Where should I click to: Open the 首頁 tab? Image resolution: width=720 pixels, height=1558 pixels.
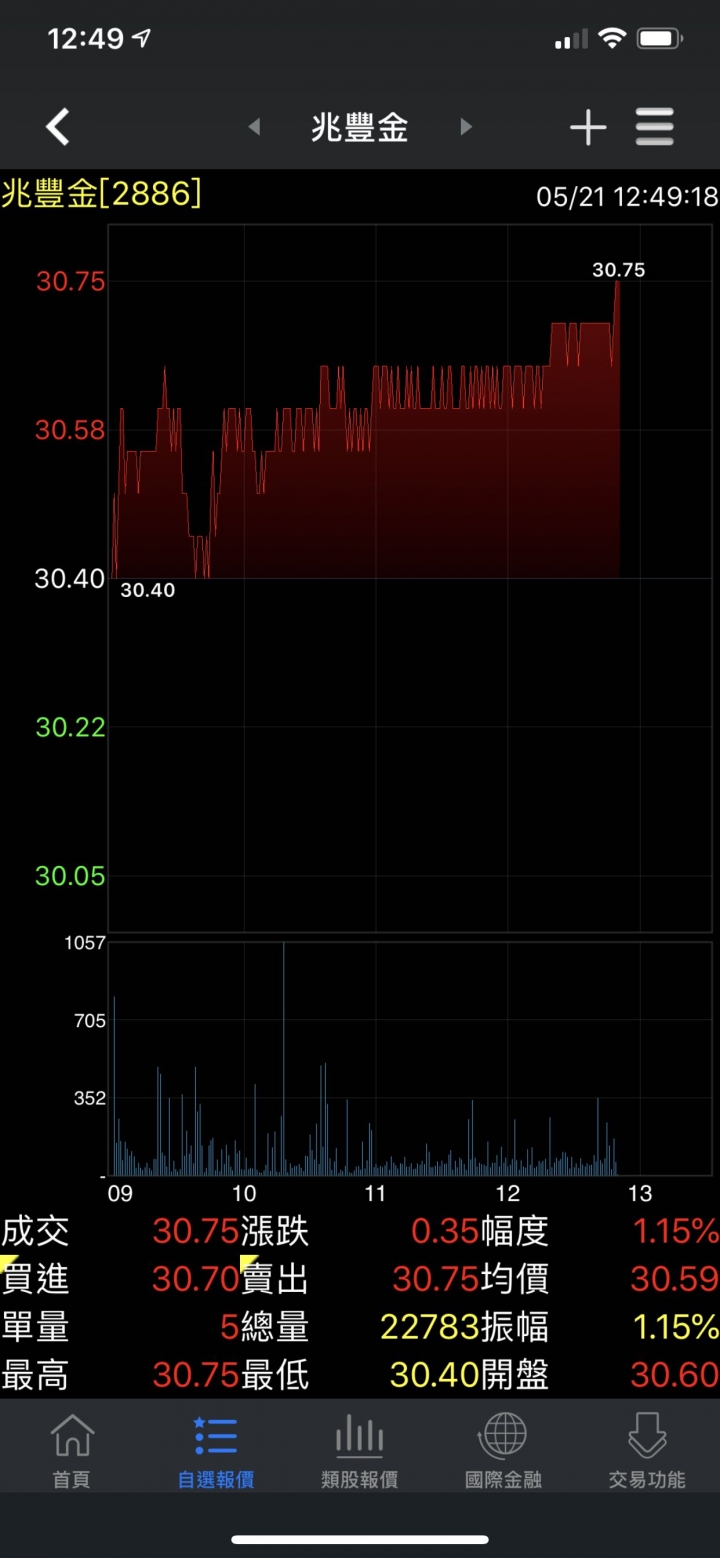click(72, 1451)
